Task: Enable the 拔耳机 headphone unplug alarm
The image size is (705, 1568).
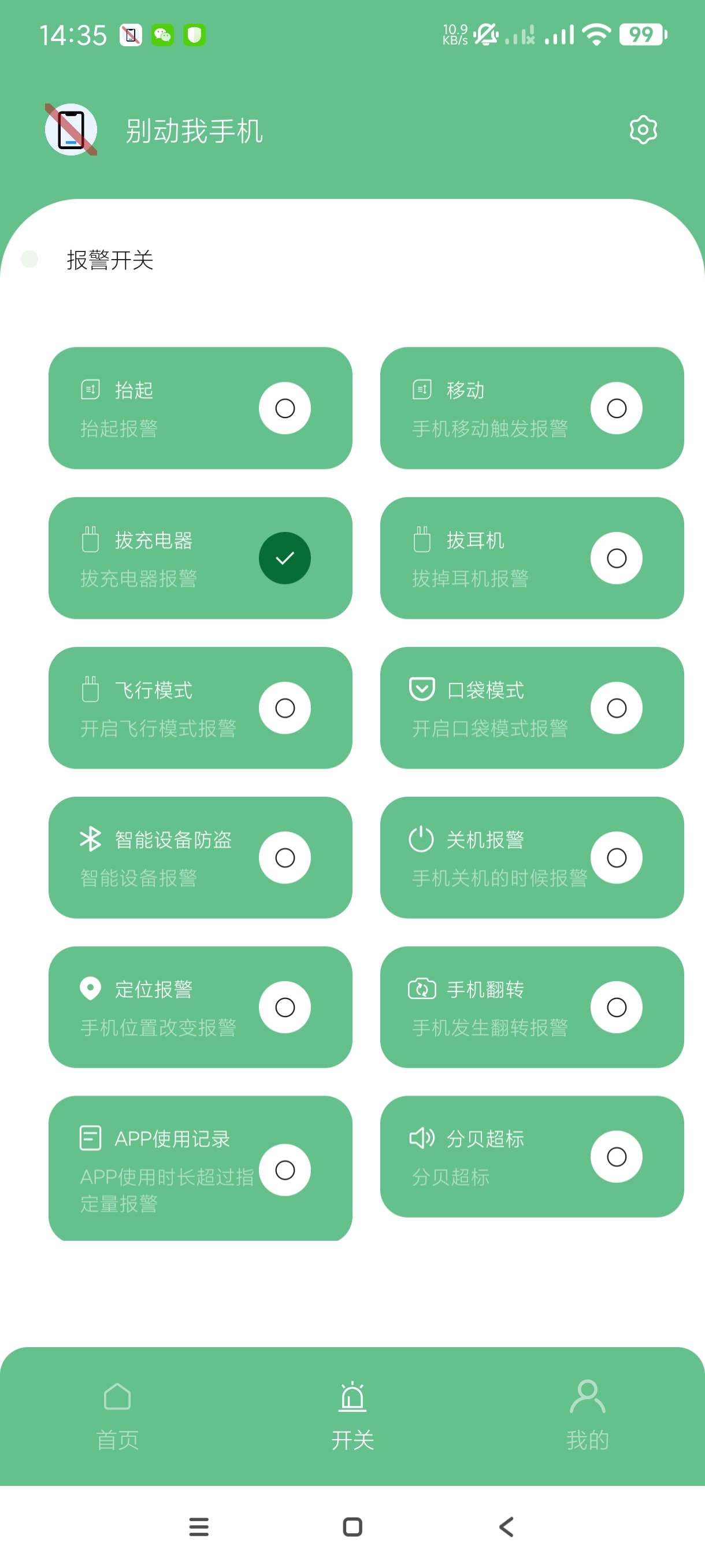Action: 616,557
